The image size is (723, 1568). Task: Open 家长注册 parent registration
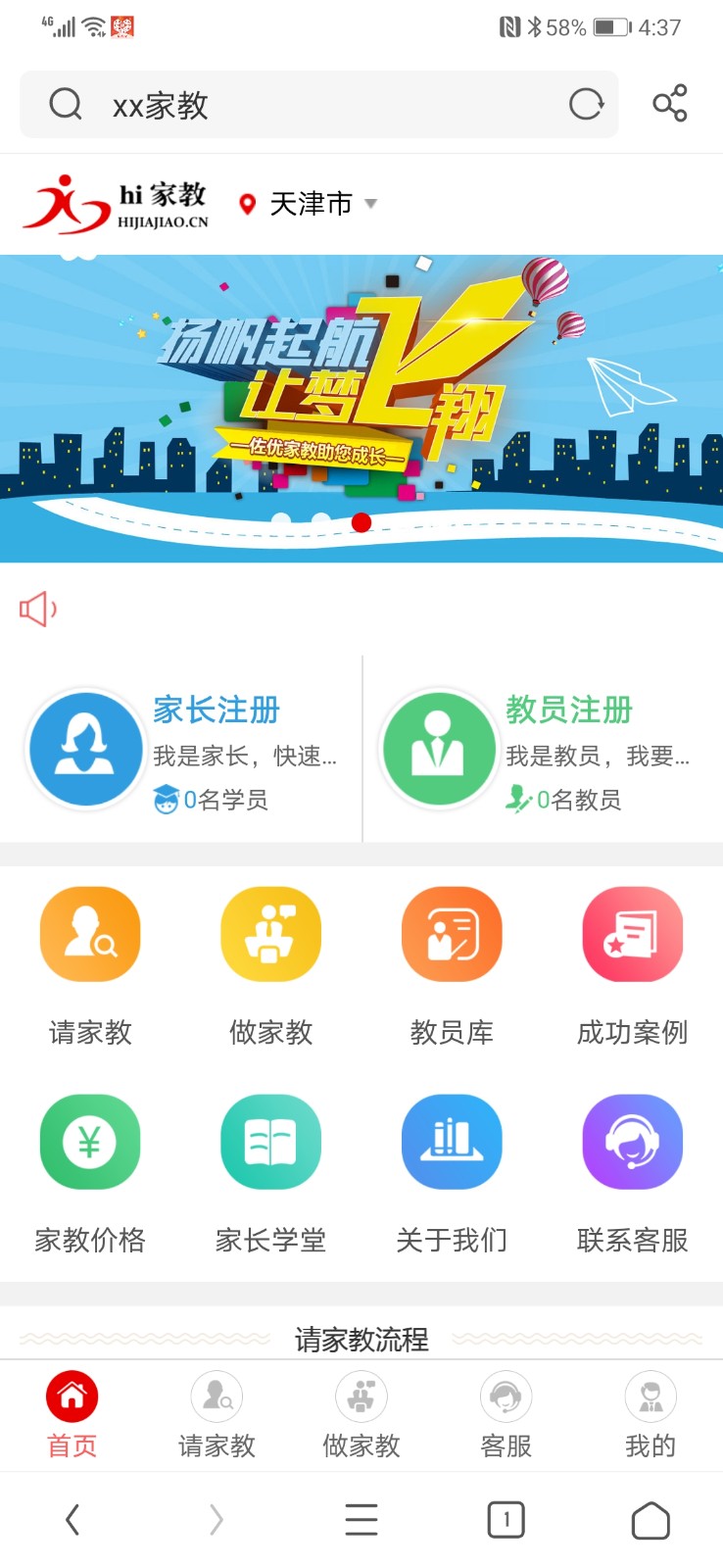click(x=182, y=749)
